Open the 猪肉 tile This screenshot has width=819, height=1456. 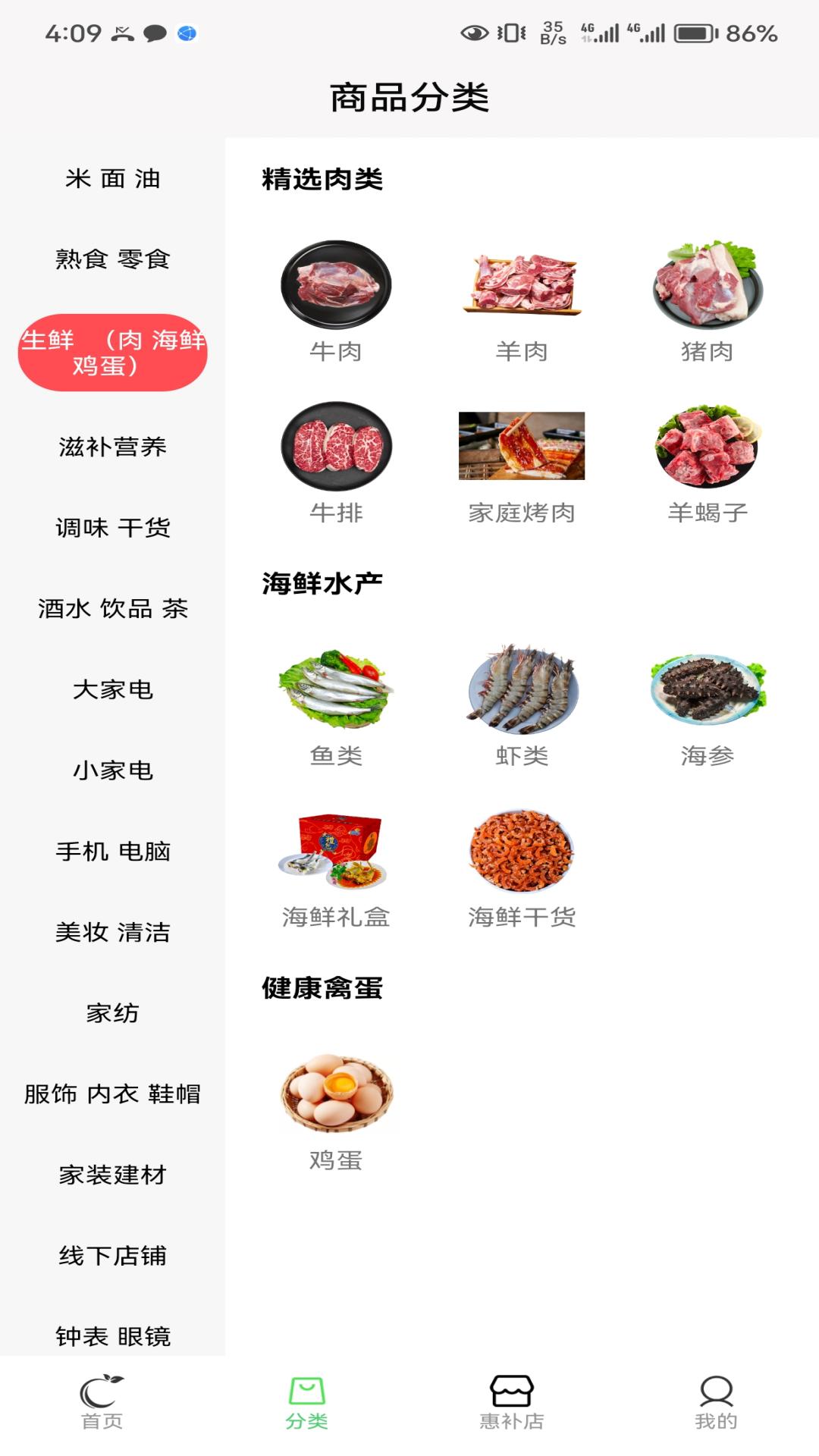click(708, 301)
